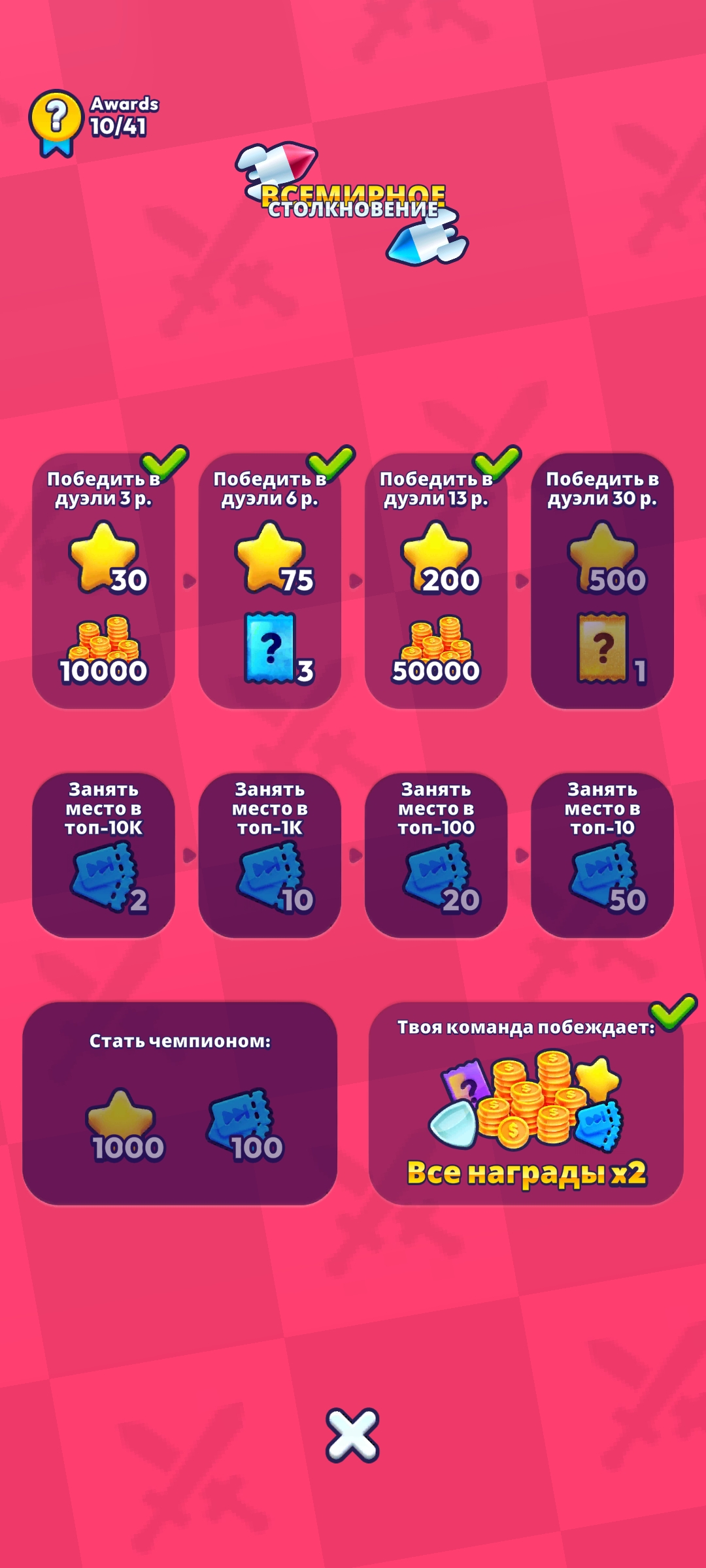Close the rewards screen with the X

tap(352, 1435)
